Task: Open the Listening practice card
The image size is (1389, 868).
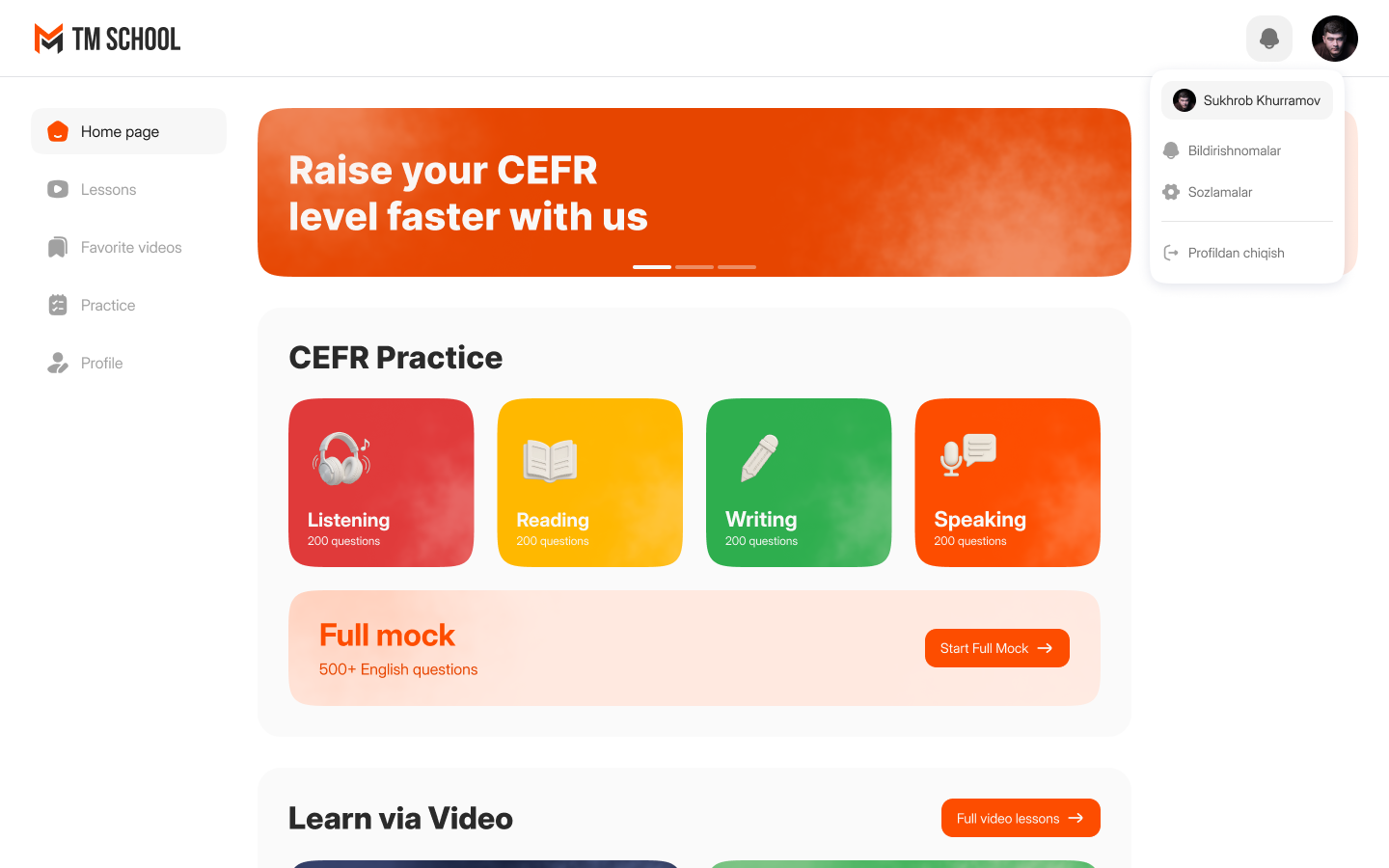Action: point(381,482)
